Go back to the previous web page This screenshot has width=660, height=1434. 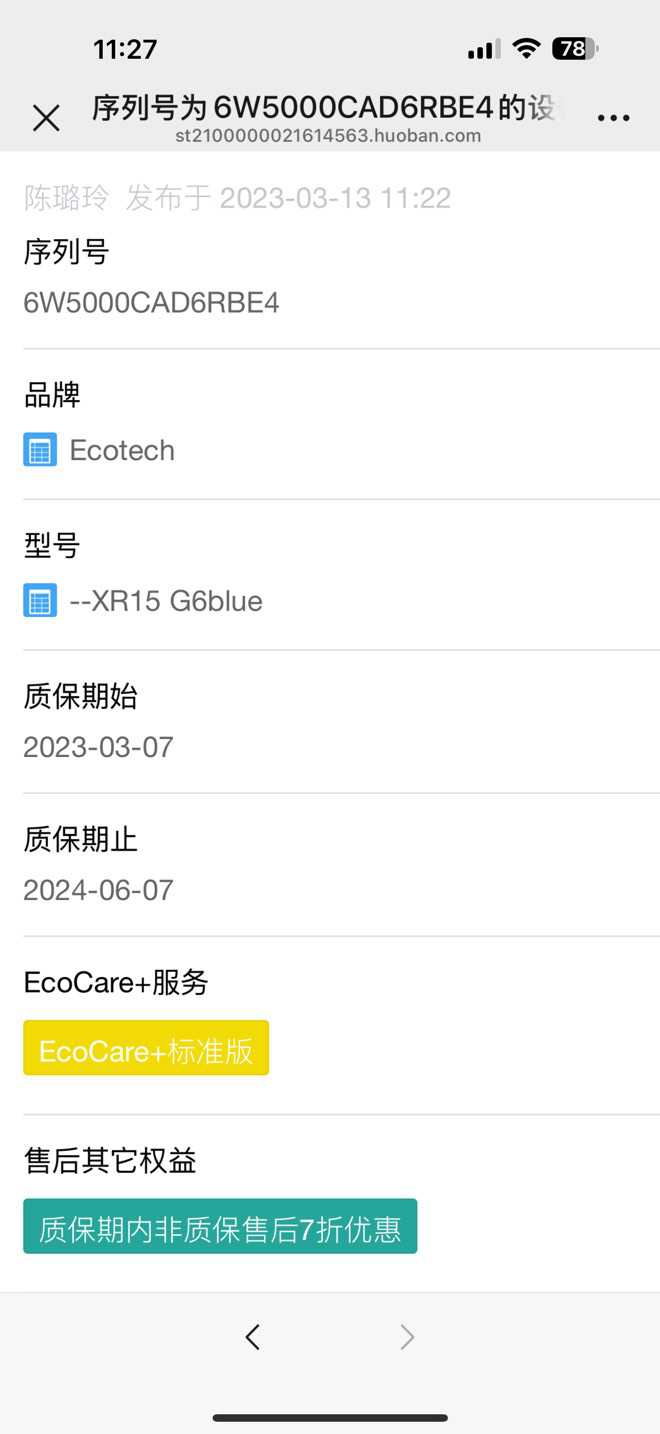[x=253, y=1337]
